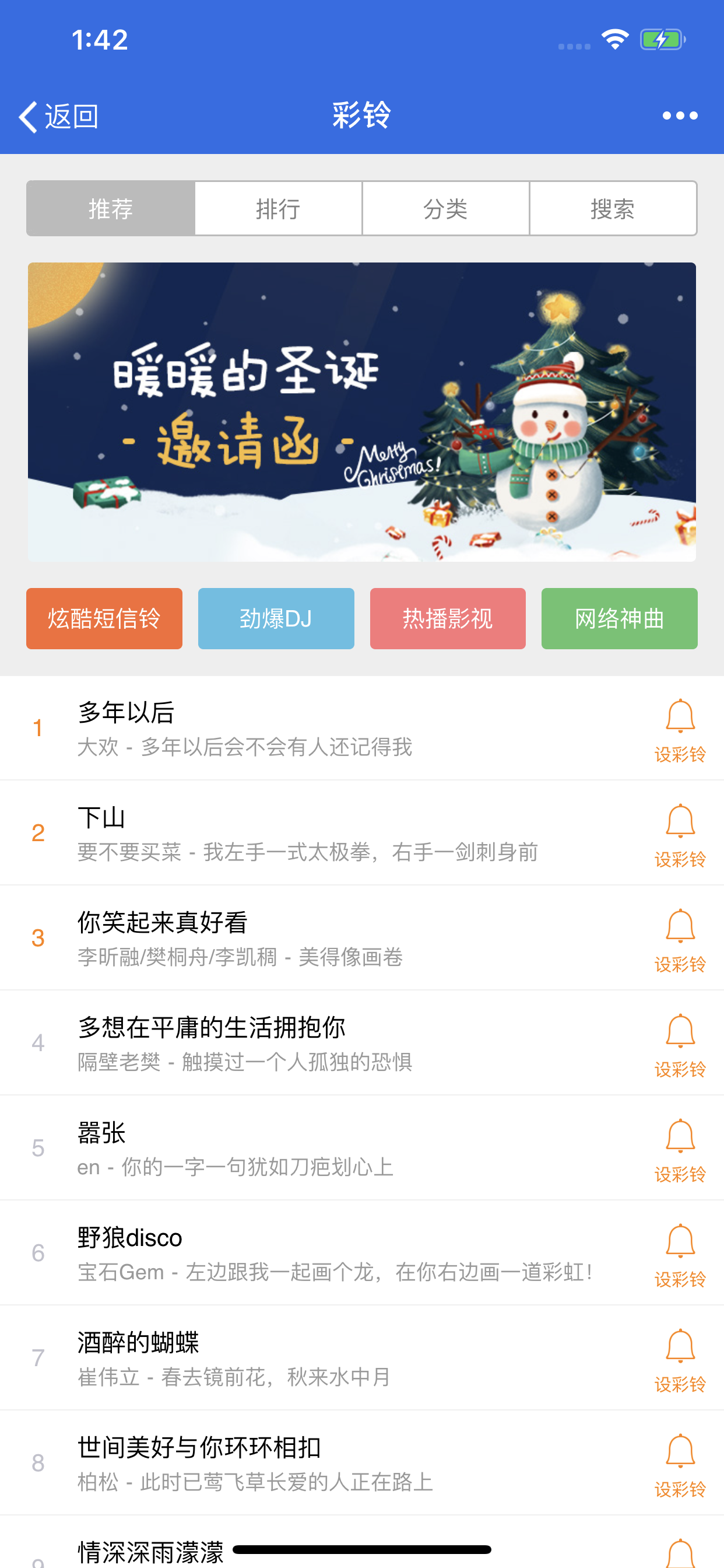
Task: Go back using the 返回 button
Action: 59,116
